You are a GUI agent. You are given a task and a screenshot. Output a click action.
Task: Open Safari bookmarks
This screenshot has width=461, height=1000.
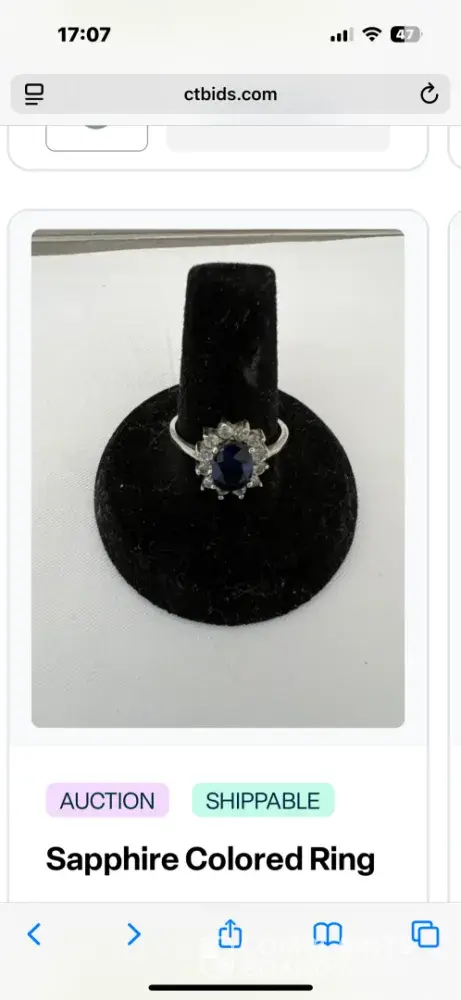[328, 934]
